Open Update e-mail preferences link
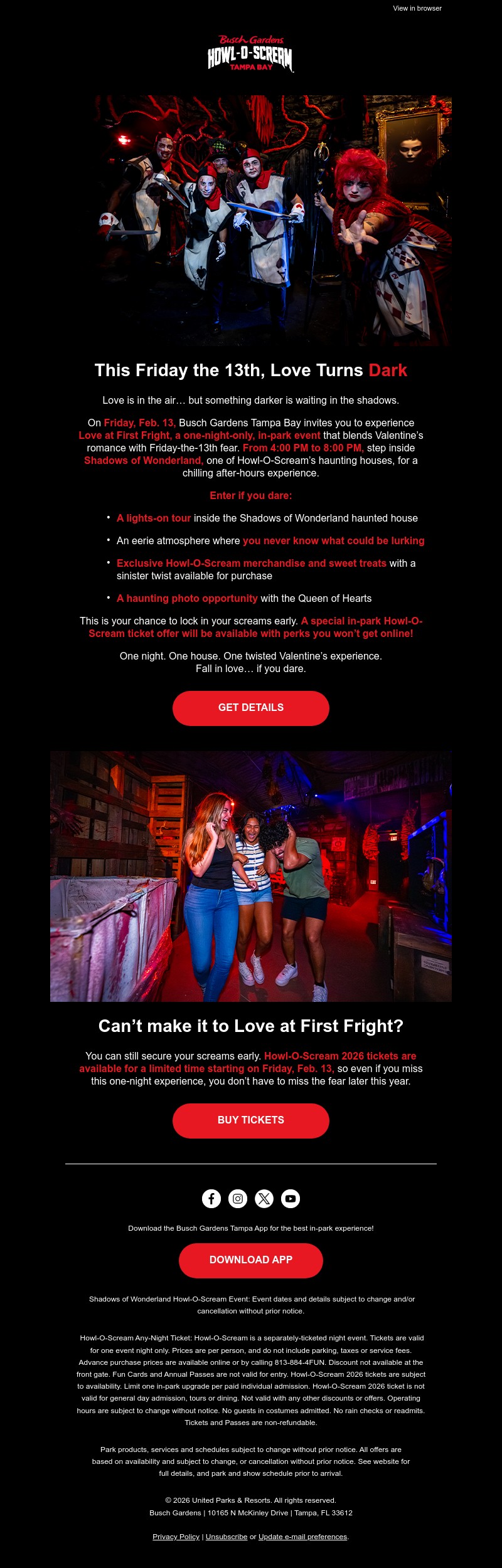Screen dimensions: 502x1568 [x=302, y=1537]
